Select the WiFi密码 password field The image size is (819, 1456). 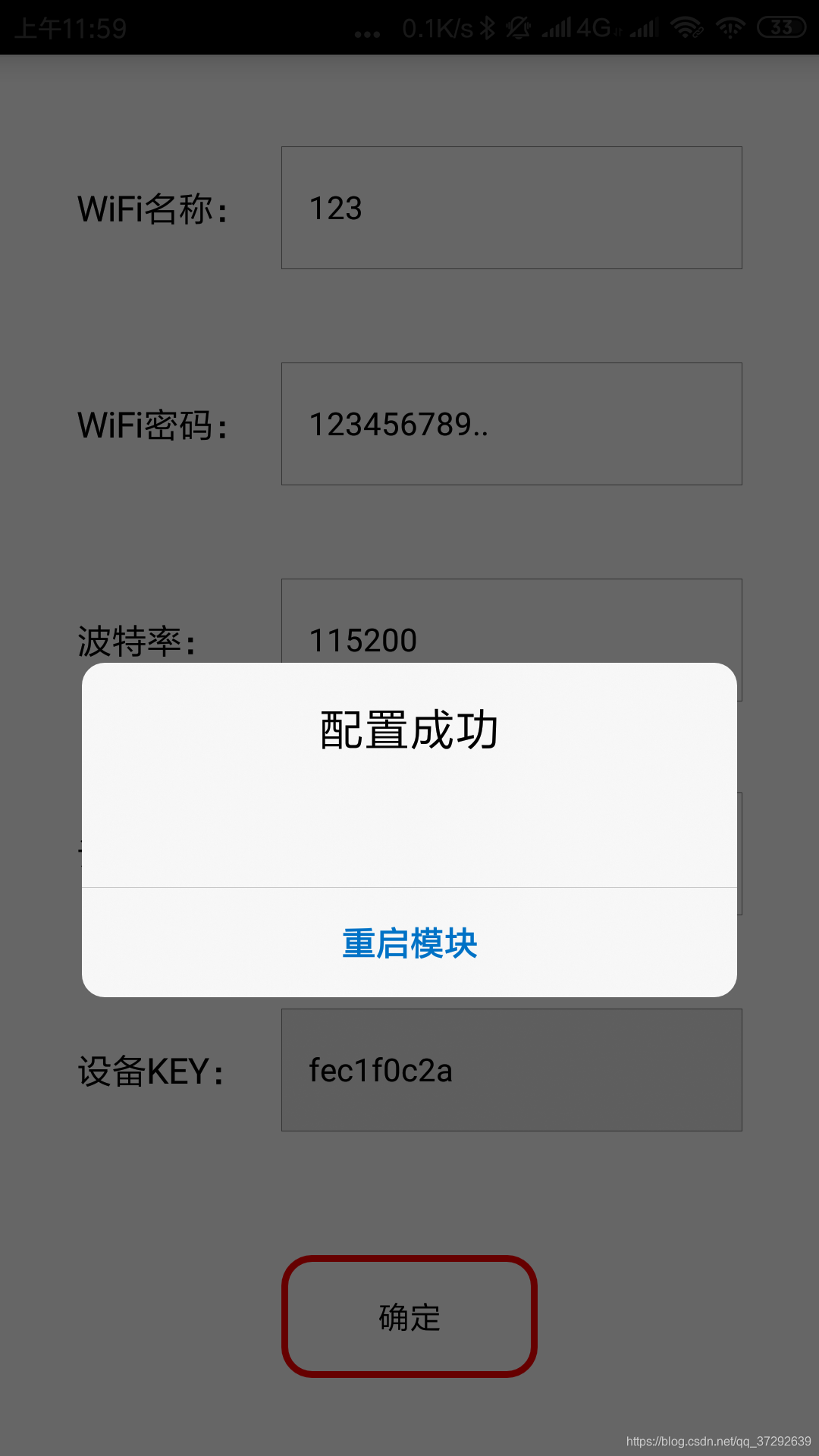coord(511,422)
